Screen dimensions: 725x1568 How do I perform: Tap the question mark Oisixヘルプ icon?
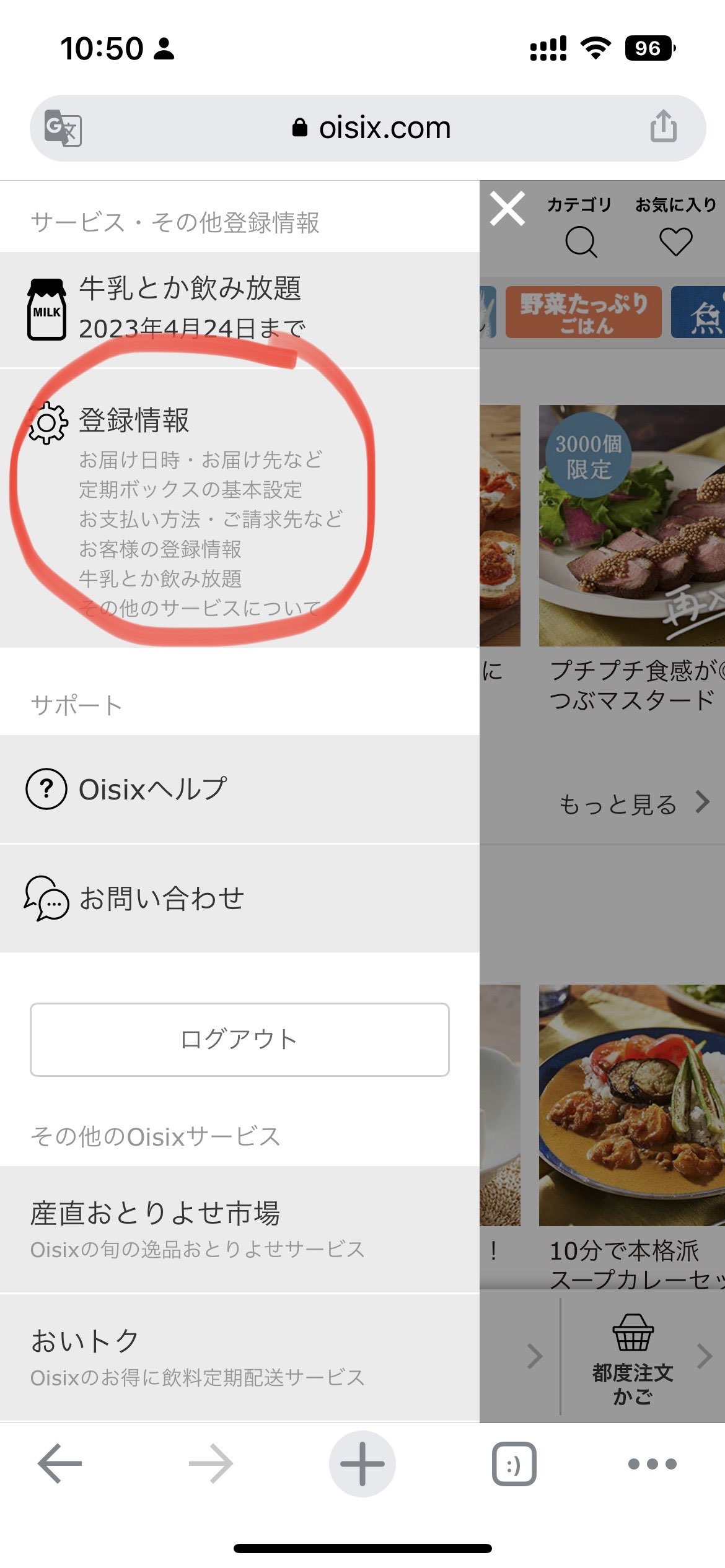click(46, 788)
